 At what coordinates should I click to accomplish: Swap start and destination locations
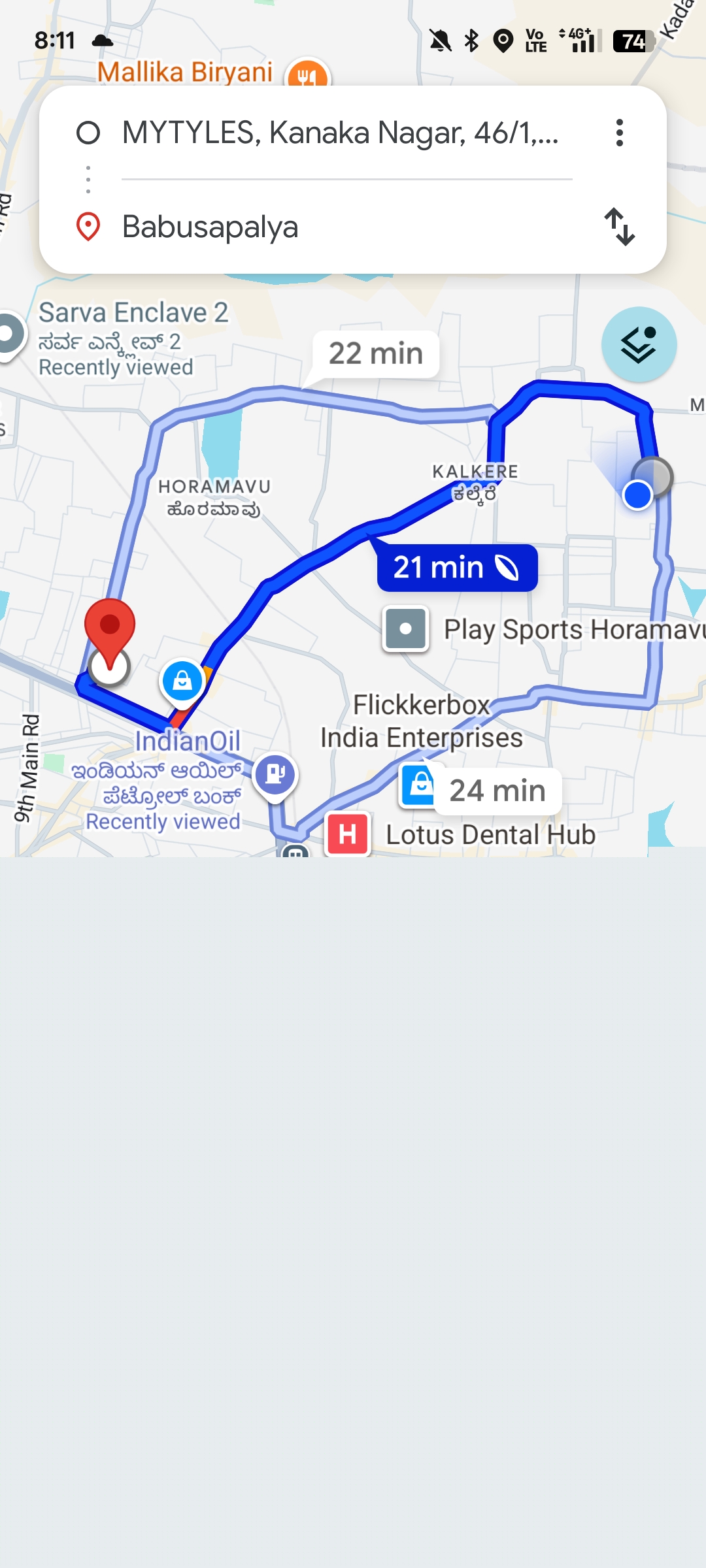click(619, 227)
